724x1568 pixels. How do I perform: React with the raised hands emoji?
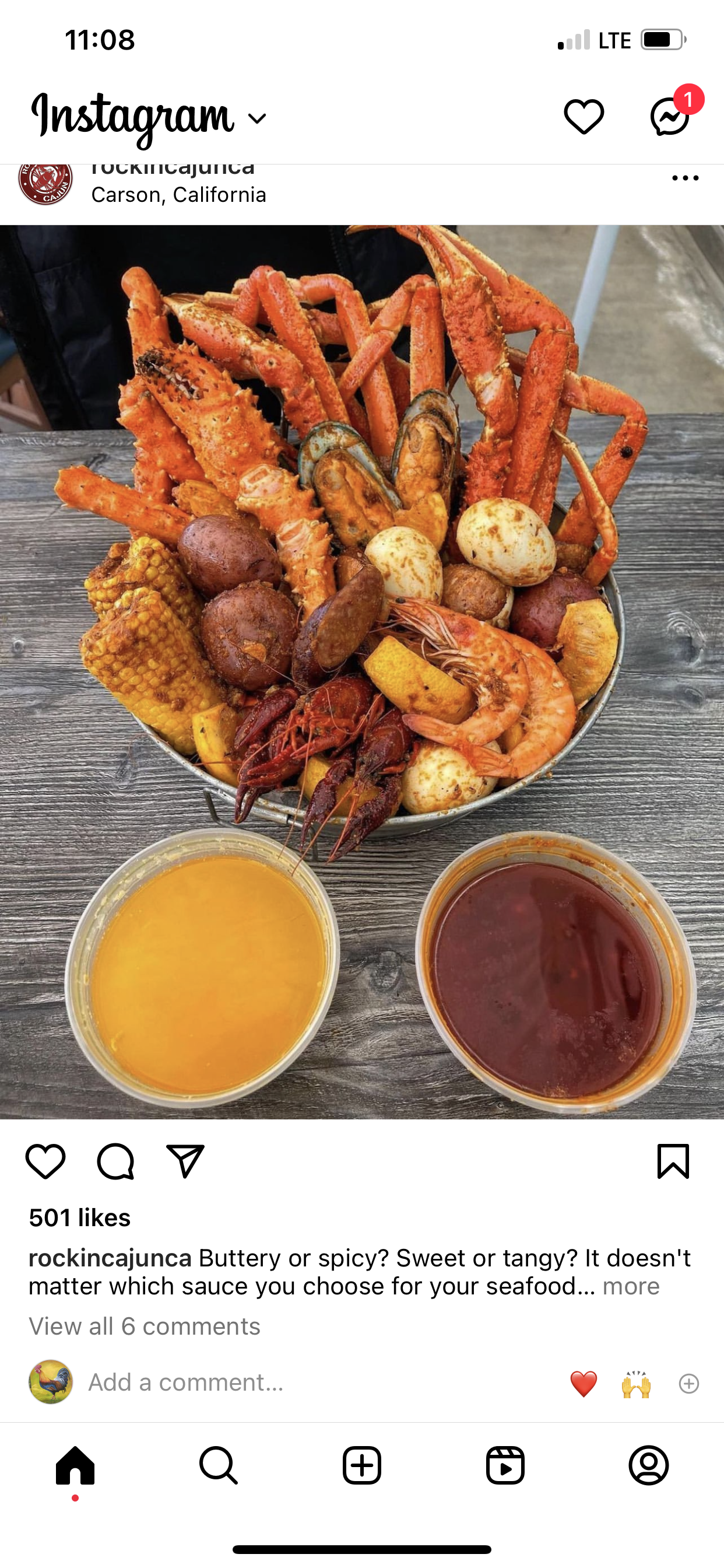click(x=637, y=1384)
